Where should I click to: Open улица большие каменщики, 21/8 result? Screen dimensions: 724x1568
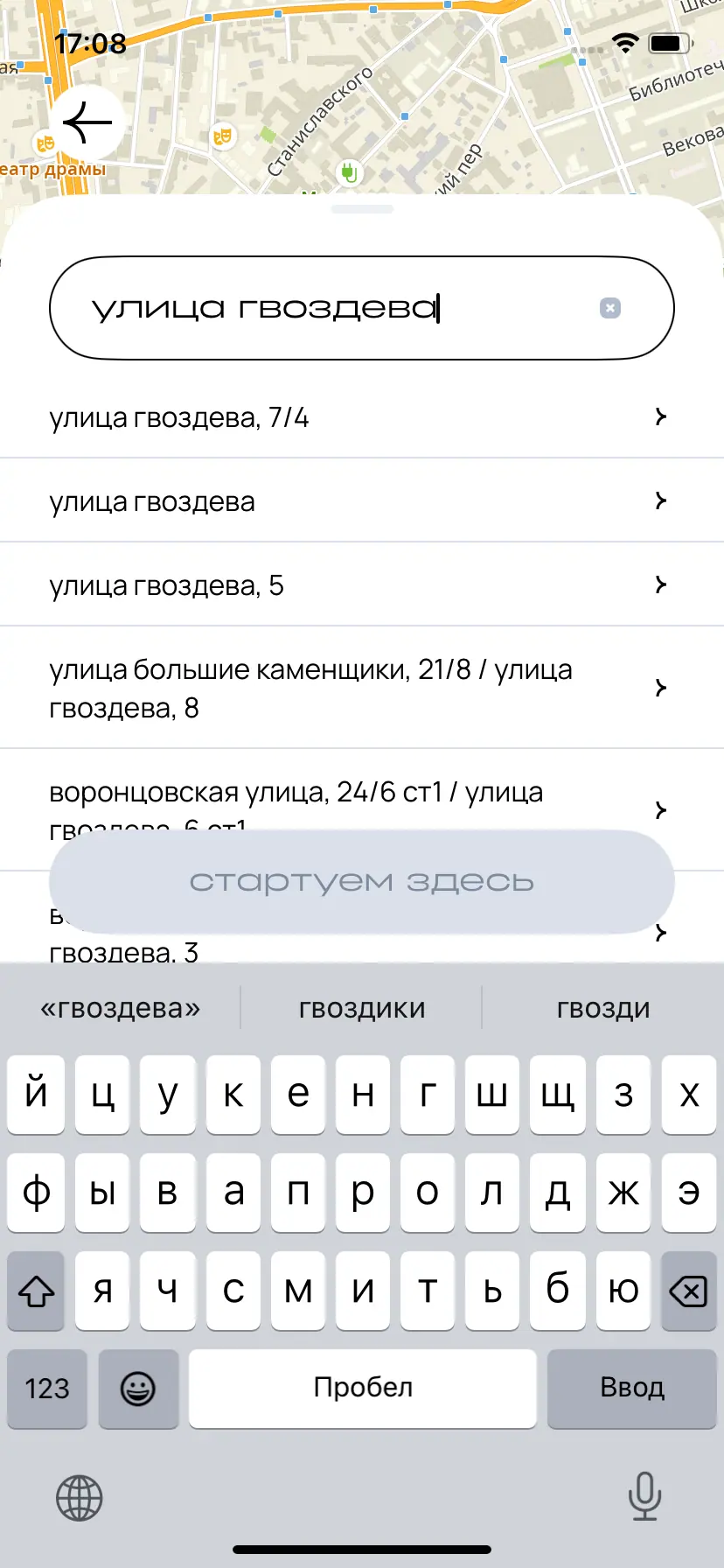(350, 688)
